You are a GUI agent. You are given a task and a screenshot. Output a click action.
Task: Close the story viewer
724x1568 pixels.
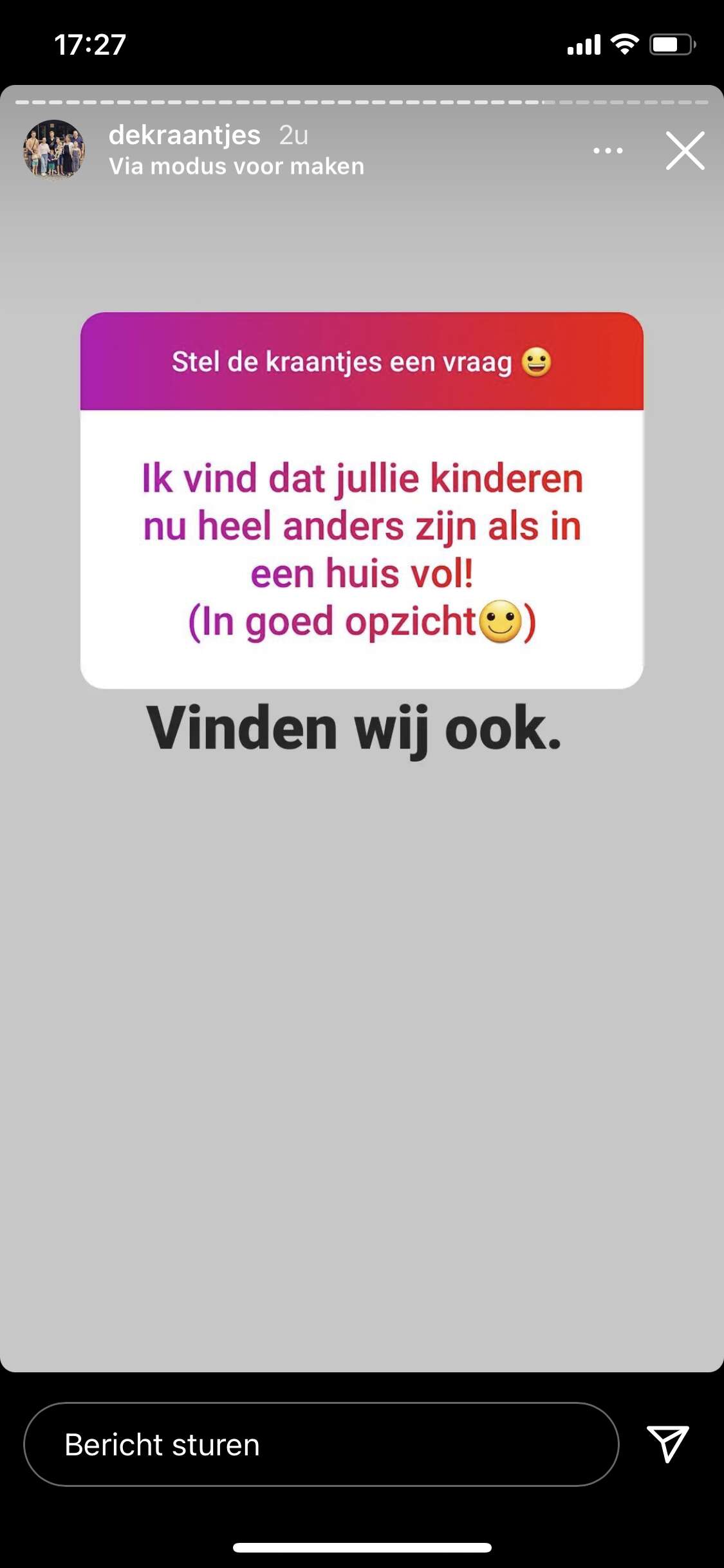coord(685,151)
